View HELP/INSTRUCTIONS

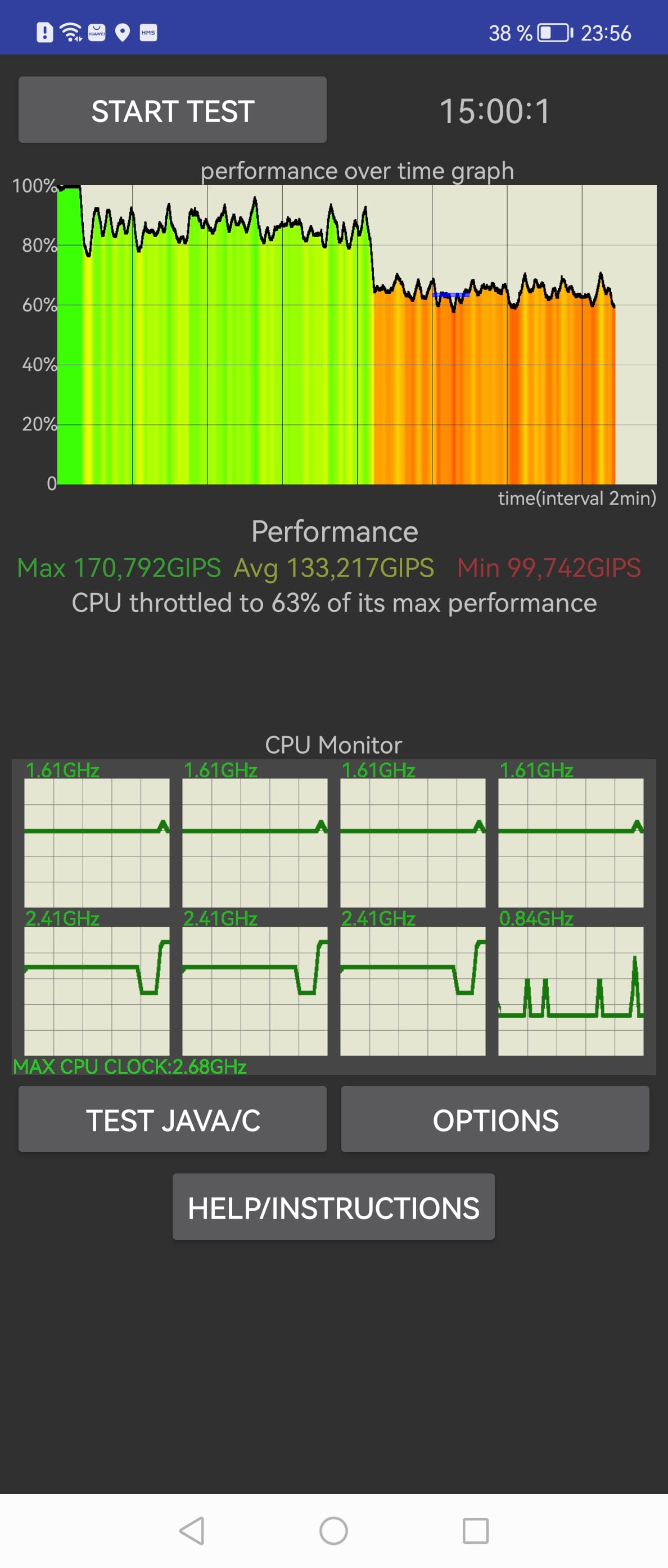[333, 1207]
